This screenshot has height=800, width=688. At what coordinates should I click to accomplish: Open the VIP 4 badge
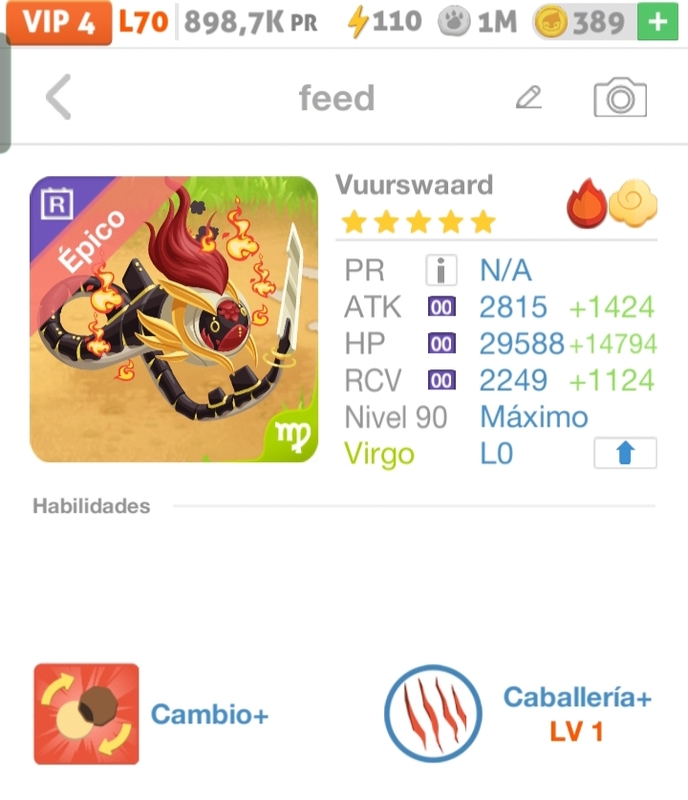click(57, 22)
